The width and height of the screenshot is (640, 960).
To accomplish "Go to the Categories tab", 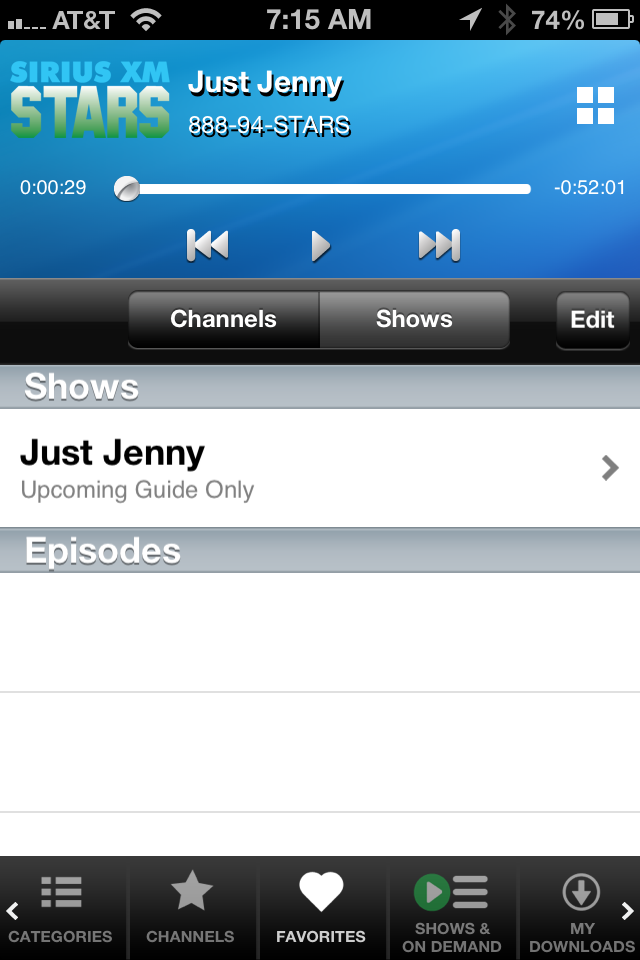I will [61, 908].
